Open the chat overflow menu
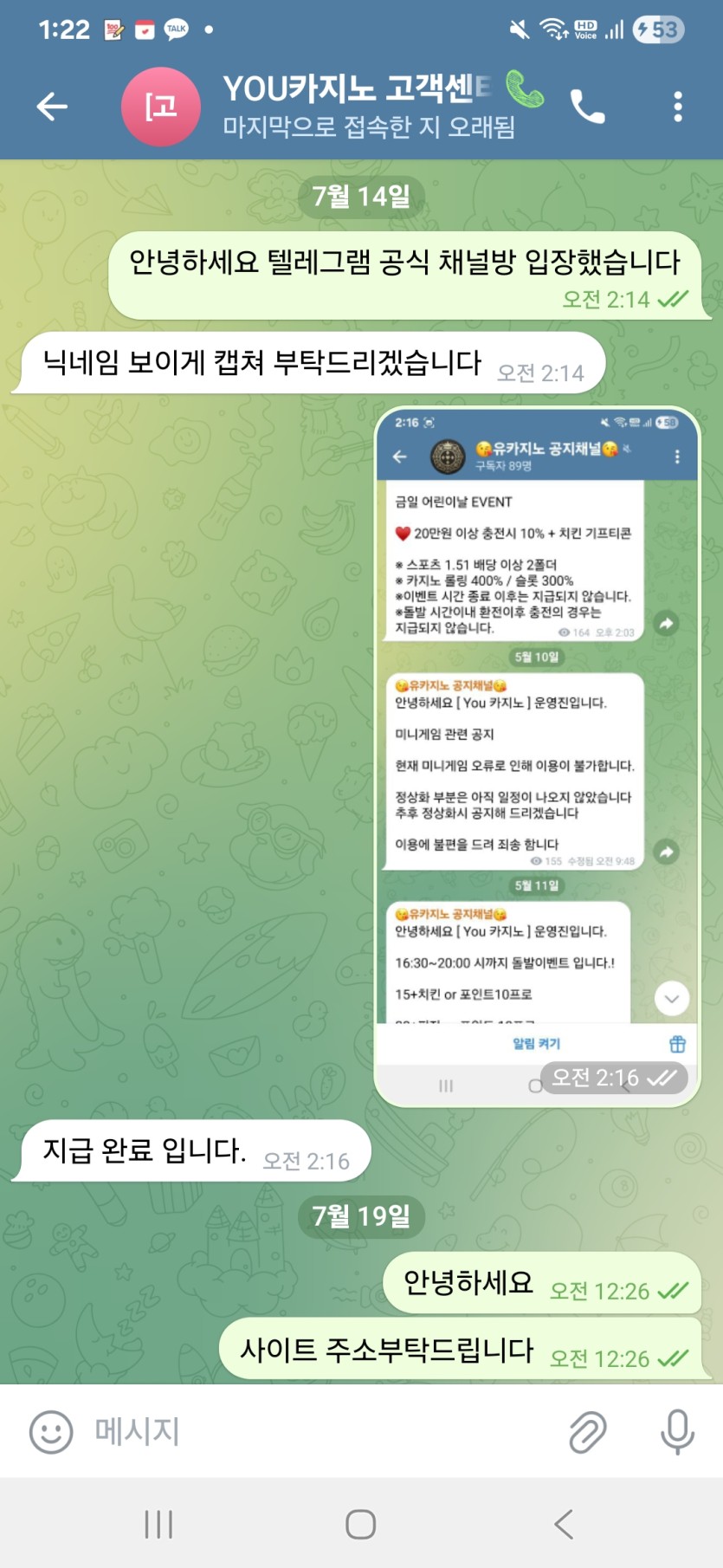This screenshot has width=723, height=1568. 677,107
